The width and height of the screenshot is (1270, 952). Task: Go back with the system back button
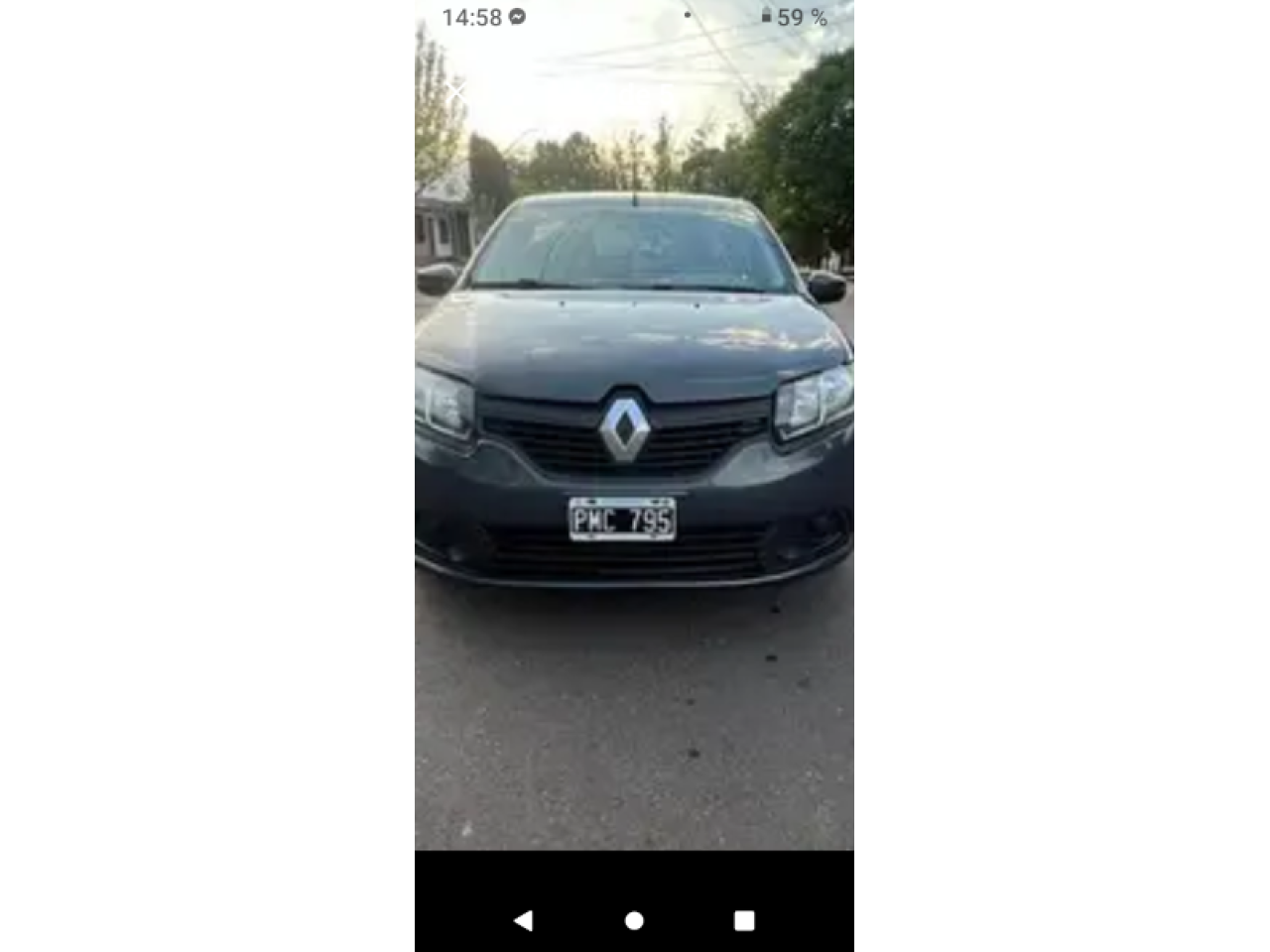point(523,920)
